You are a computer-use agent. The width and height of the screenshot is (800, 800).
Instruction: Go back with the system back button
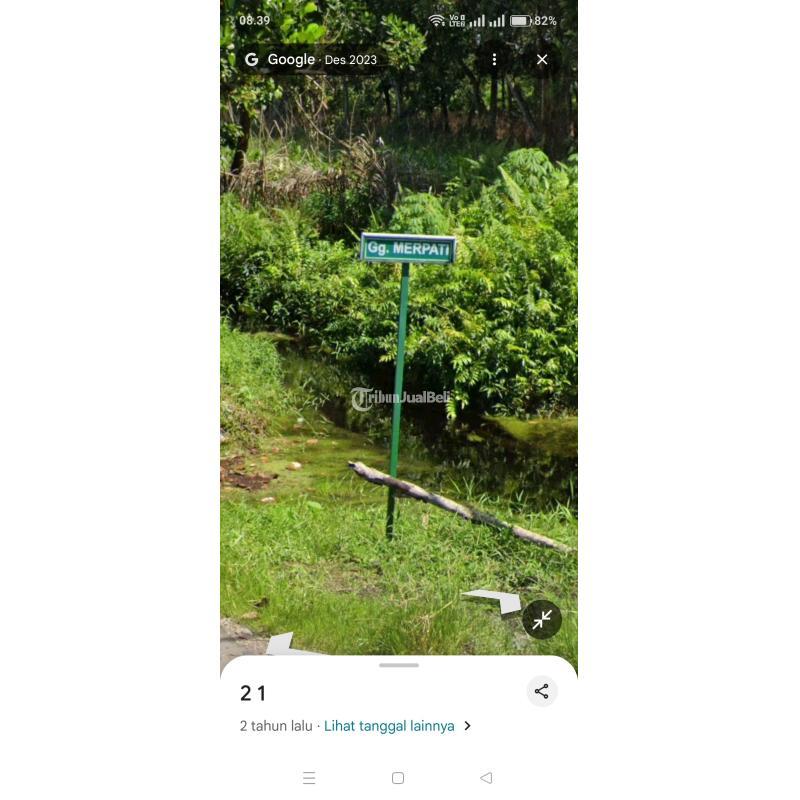(486, 778)
